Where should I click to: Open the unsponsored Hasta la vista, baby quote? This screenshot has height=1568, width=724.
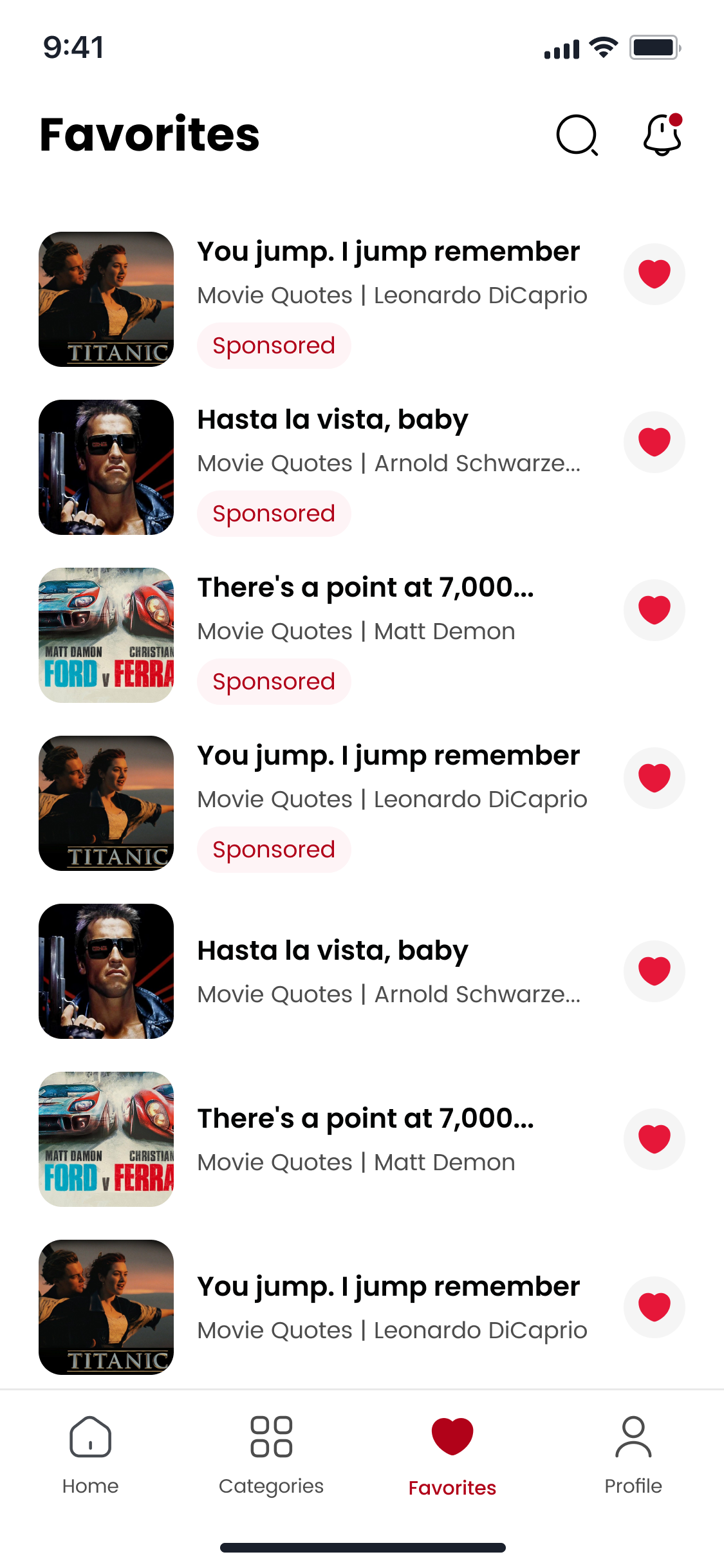pos(332,951)
